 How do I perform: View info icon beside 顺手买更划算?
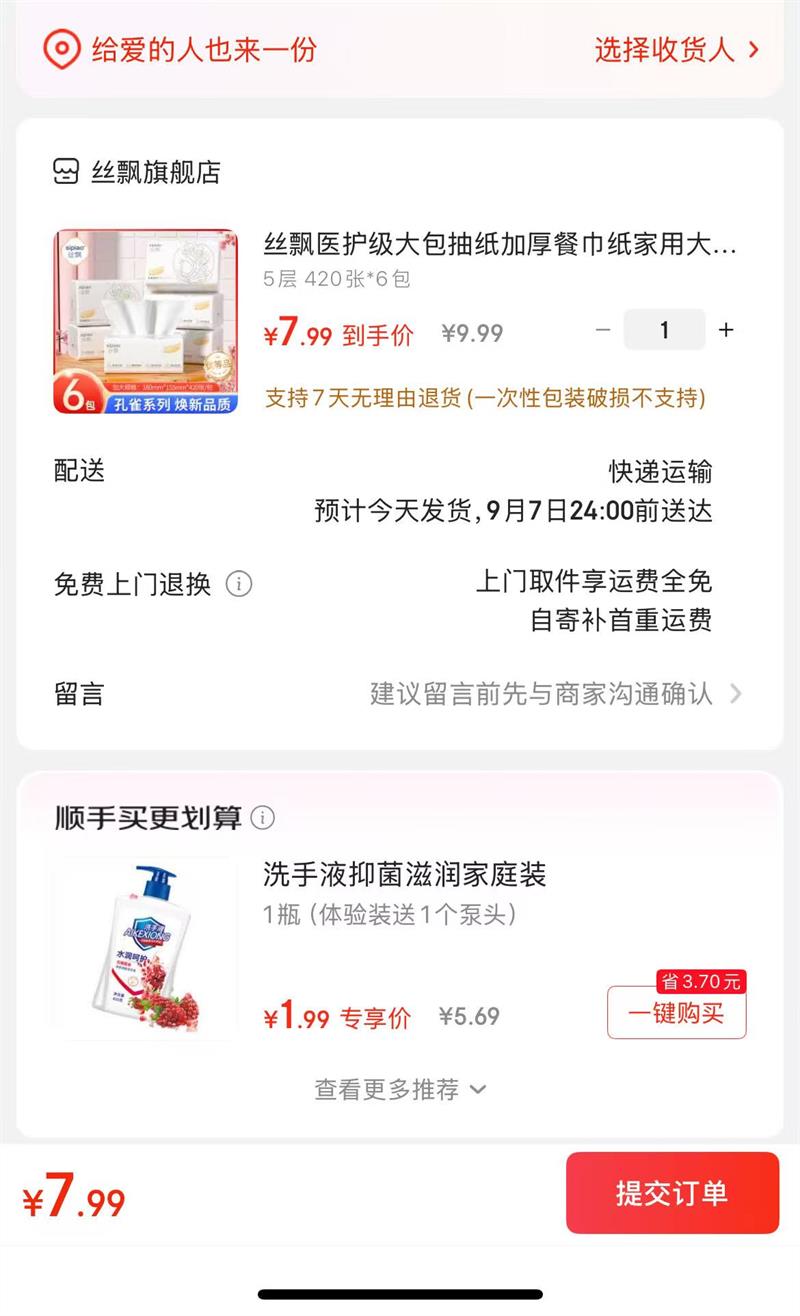tap(262, 818)
